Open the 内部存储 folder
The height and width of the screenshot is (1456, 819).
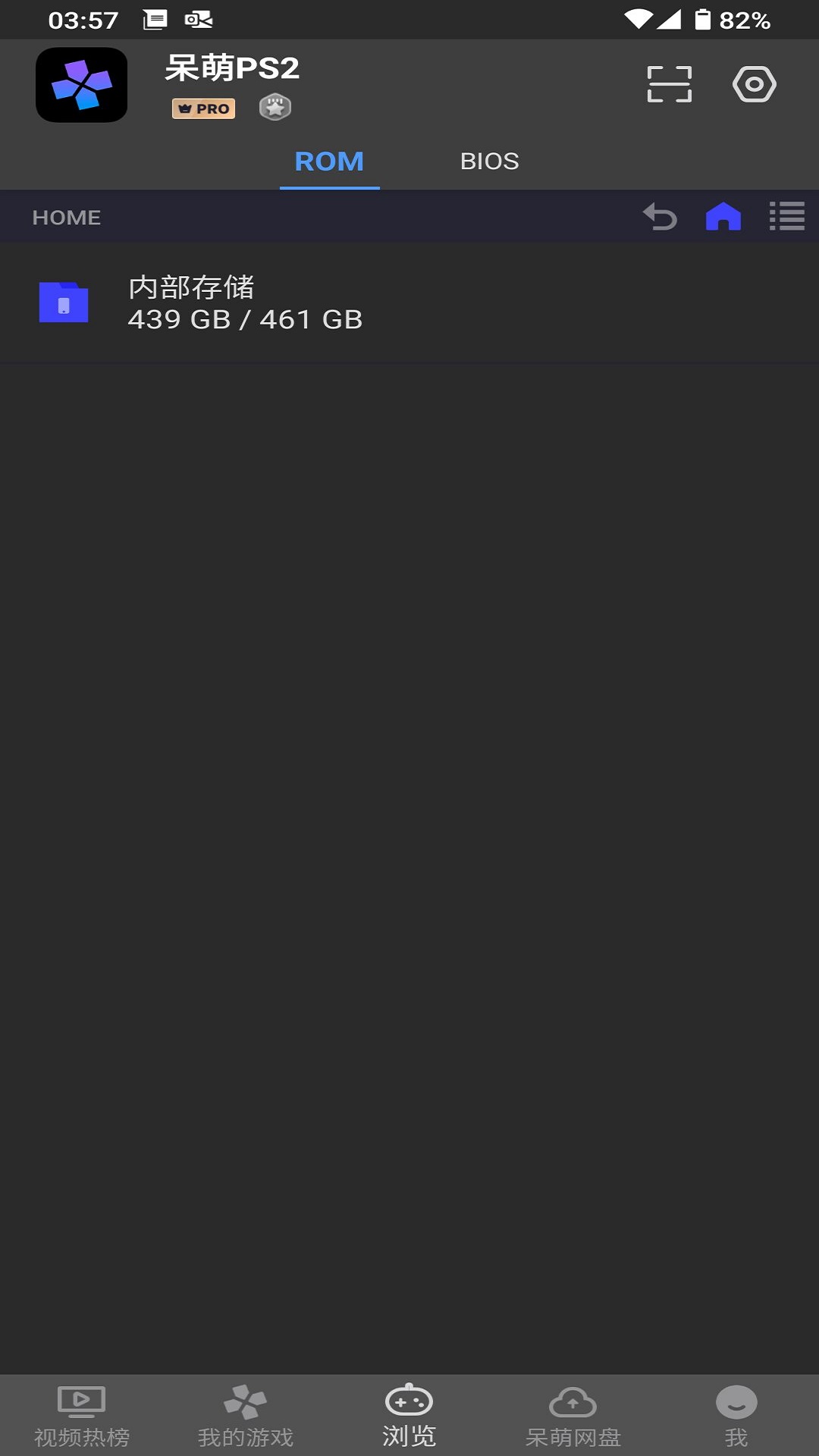coord(409,303)
